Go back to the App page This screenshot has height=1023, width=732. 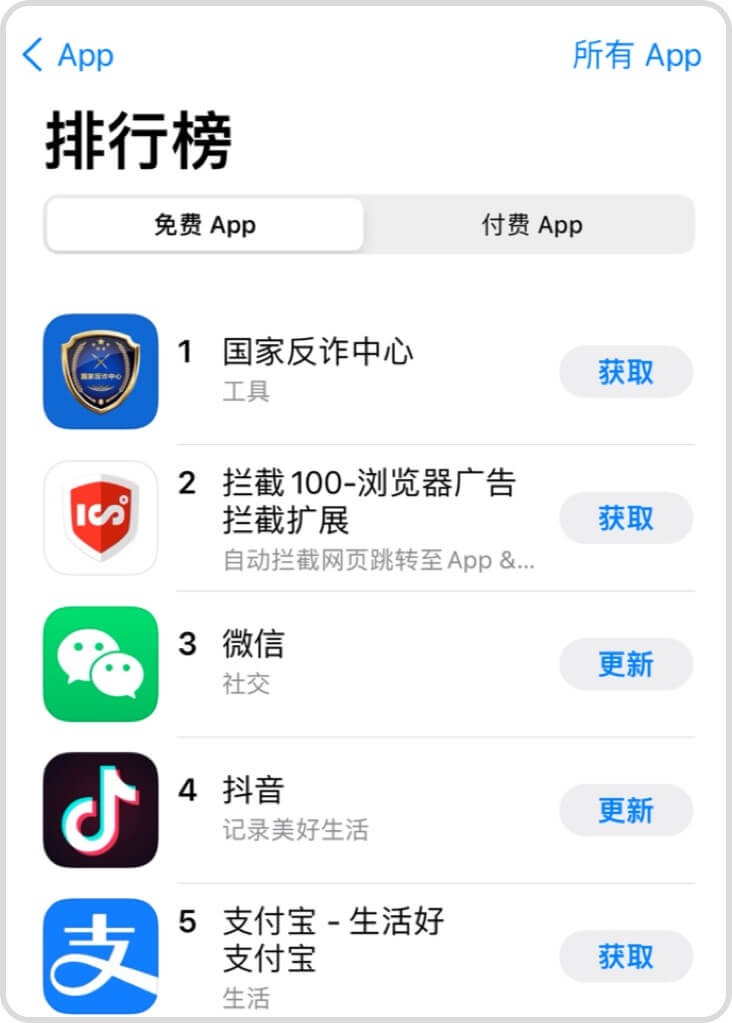click(x=68, y=55)
